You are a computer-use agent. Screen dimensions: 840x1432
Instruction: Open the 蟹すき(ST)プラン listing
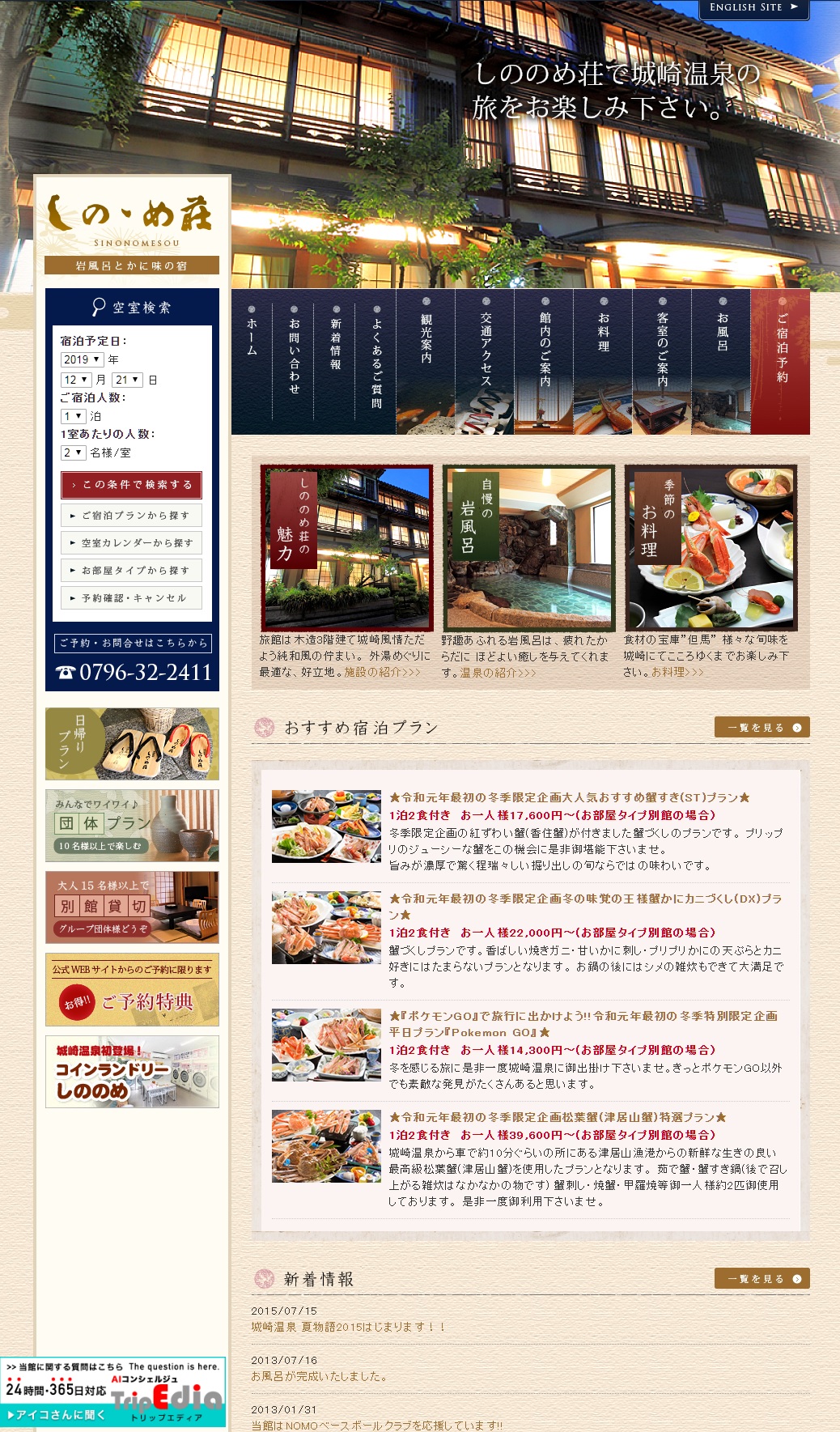569,797
